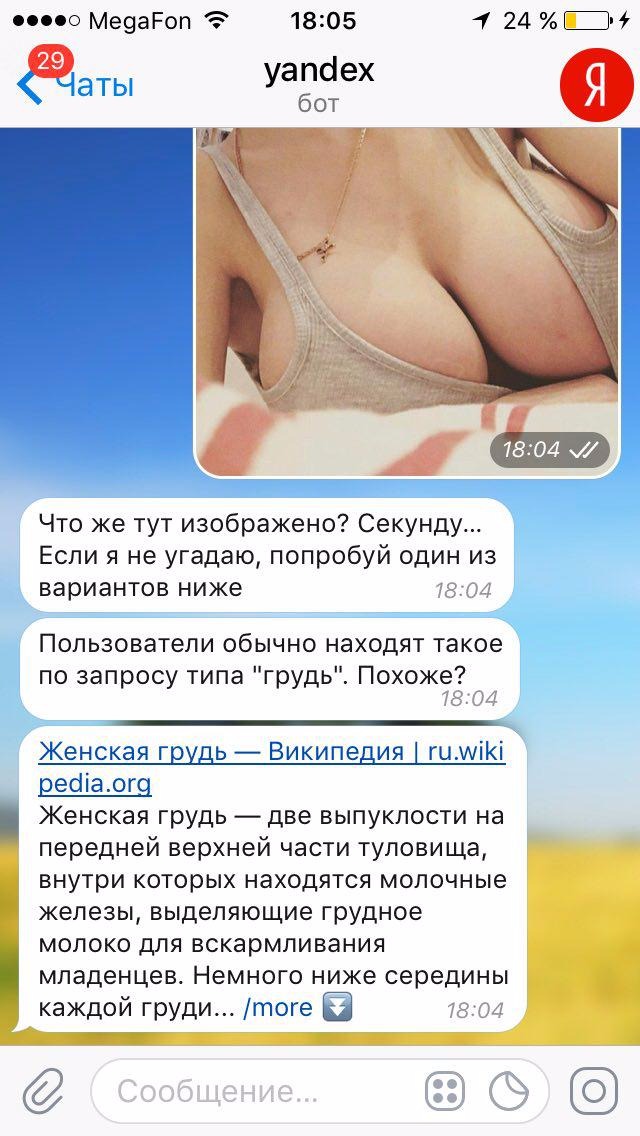Tap the /more command link
This screenshot has height=1136, width=640.
click(277, 1008)
